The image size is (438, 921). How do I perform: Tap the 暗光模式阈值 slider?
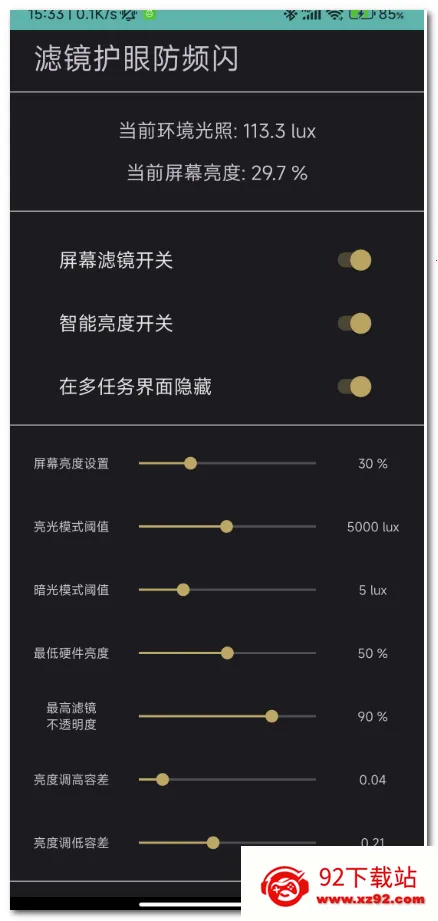point(227,590)
